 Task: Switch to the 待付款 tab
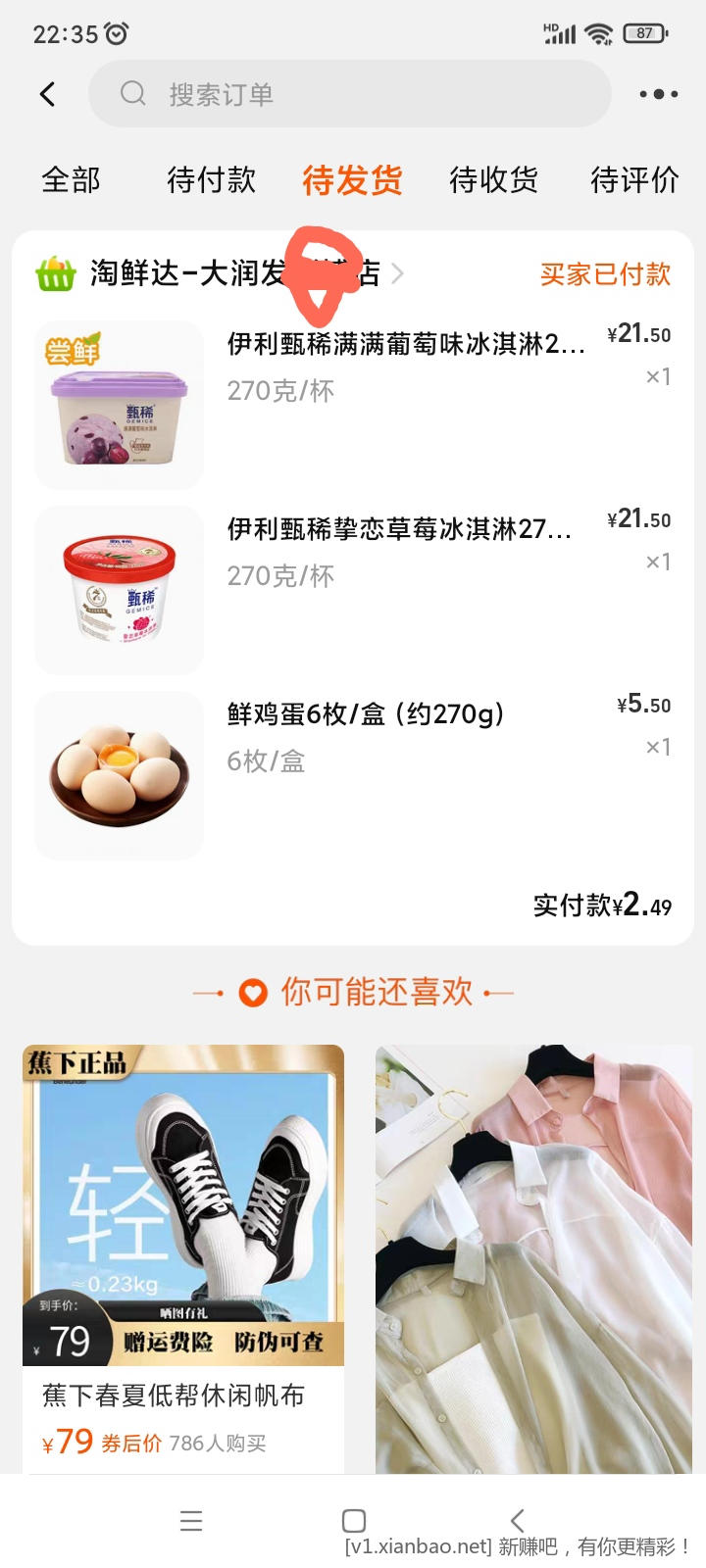click(x=211, y=180)
